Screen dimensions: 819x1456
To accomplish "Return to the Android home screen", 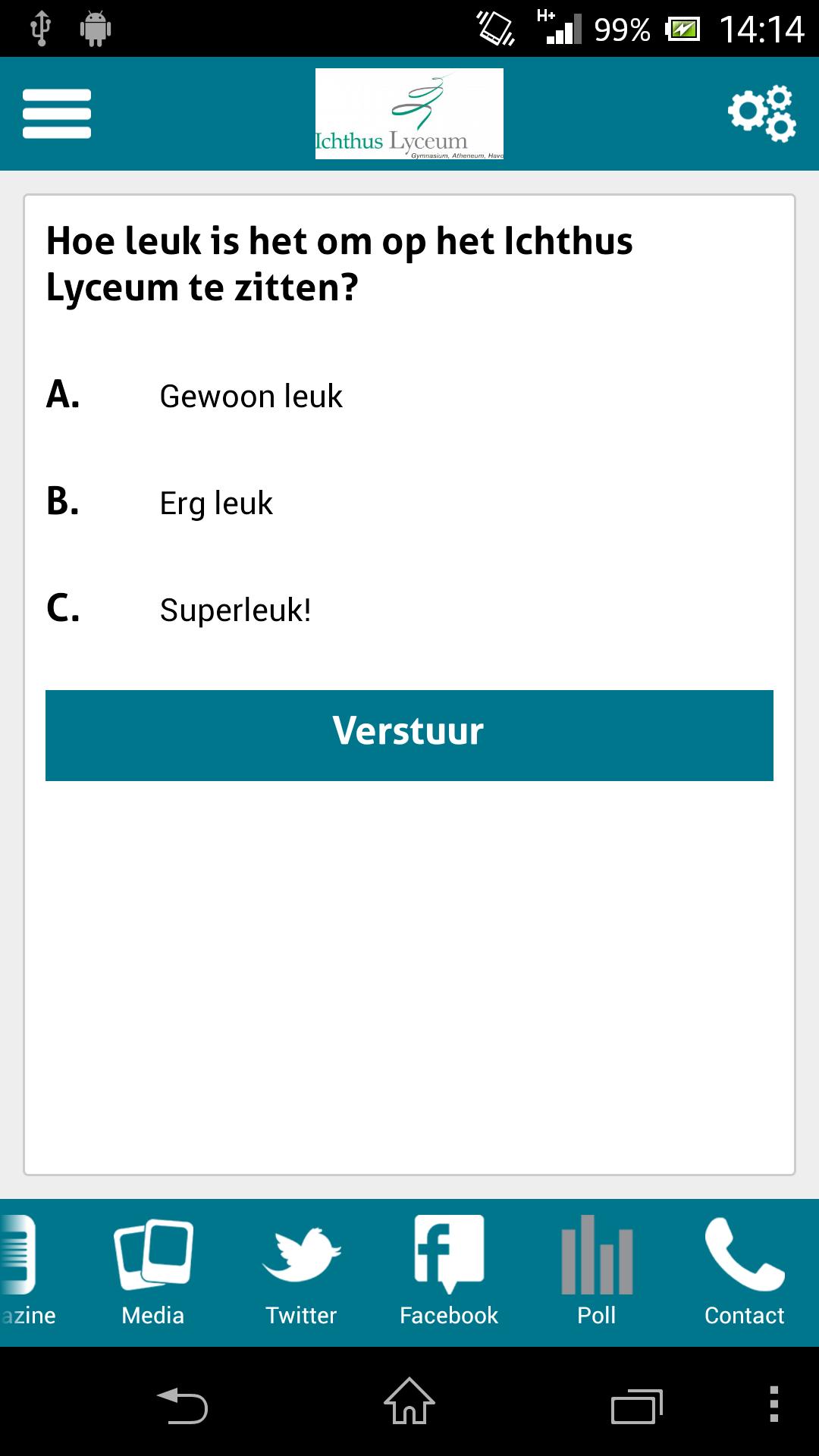I will [409, 1403].
